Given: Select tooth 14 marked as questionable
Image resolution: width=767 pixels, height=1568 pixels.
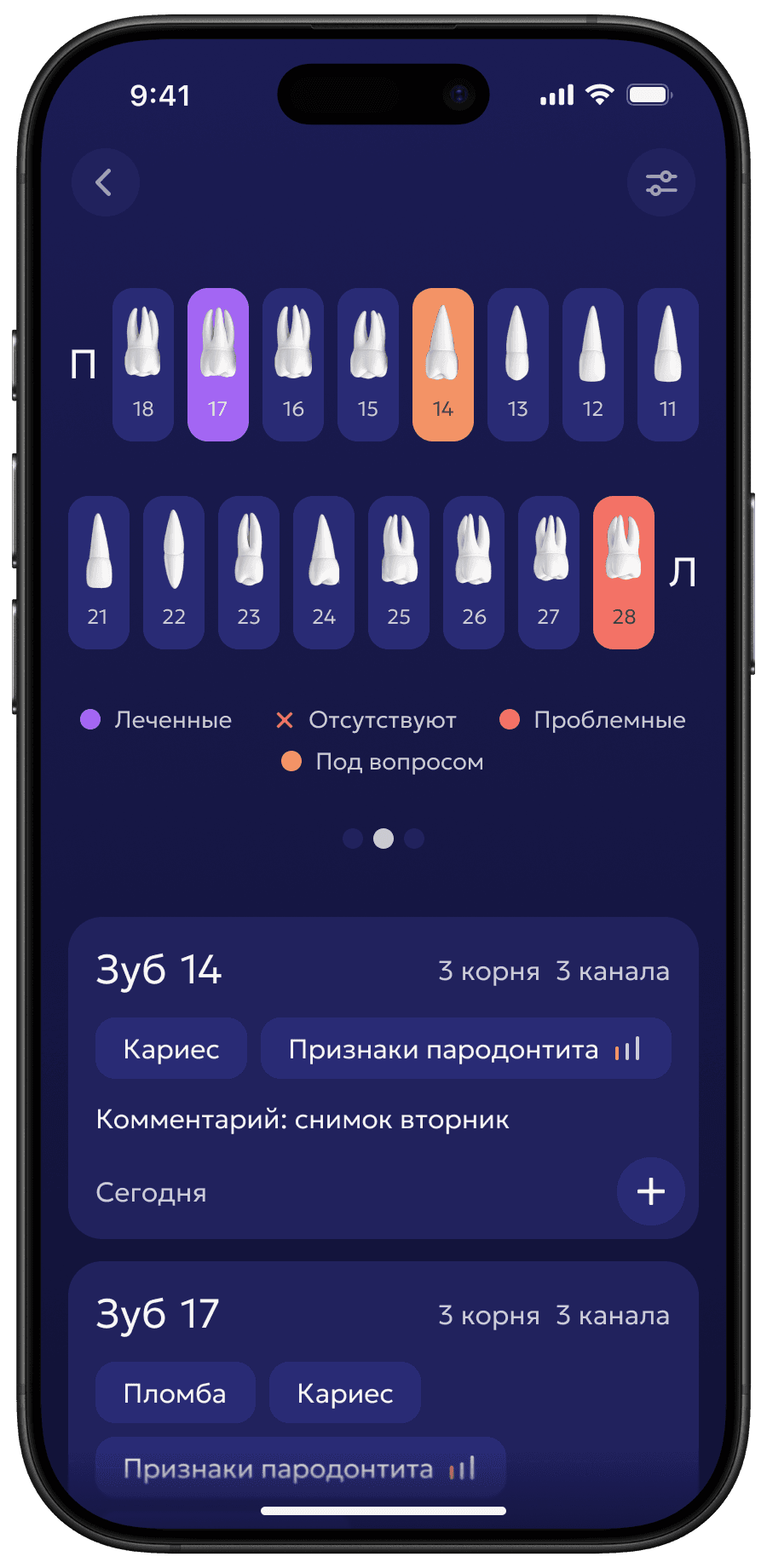Looking at the screenshot, I should [x=443, y=365].
